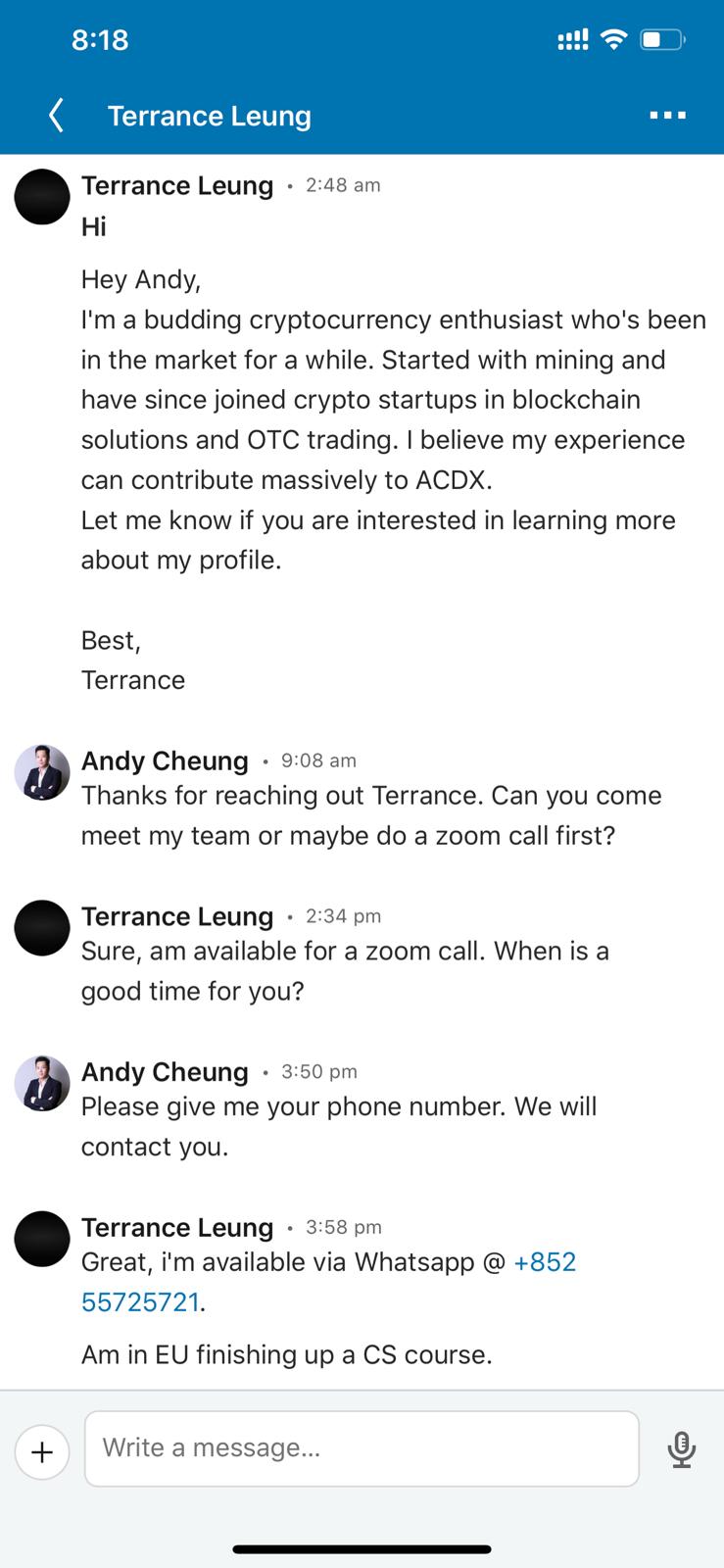724x1568 pixels.
Task: Open Andy Cheung's profile from the 9:08 am message
Action: 42,772
